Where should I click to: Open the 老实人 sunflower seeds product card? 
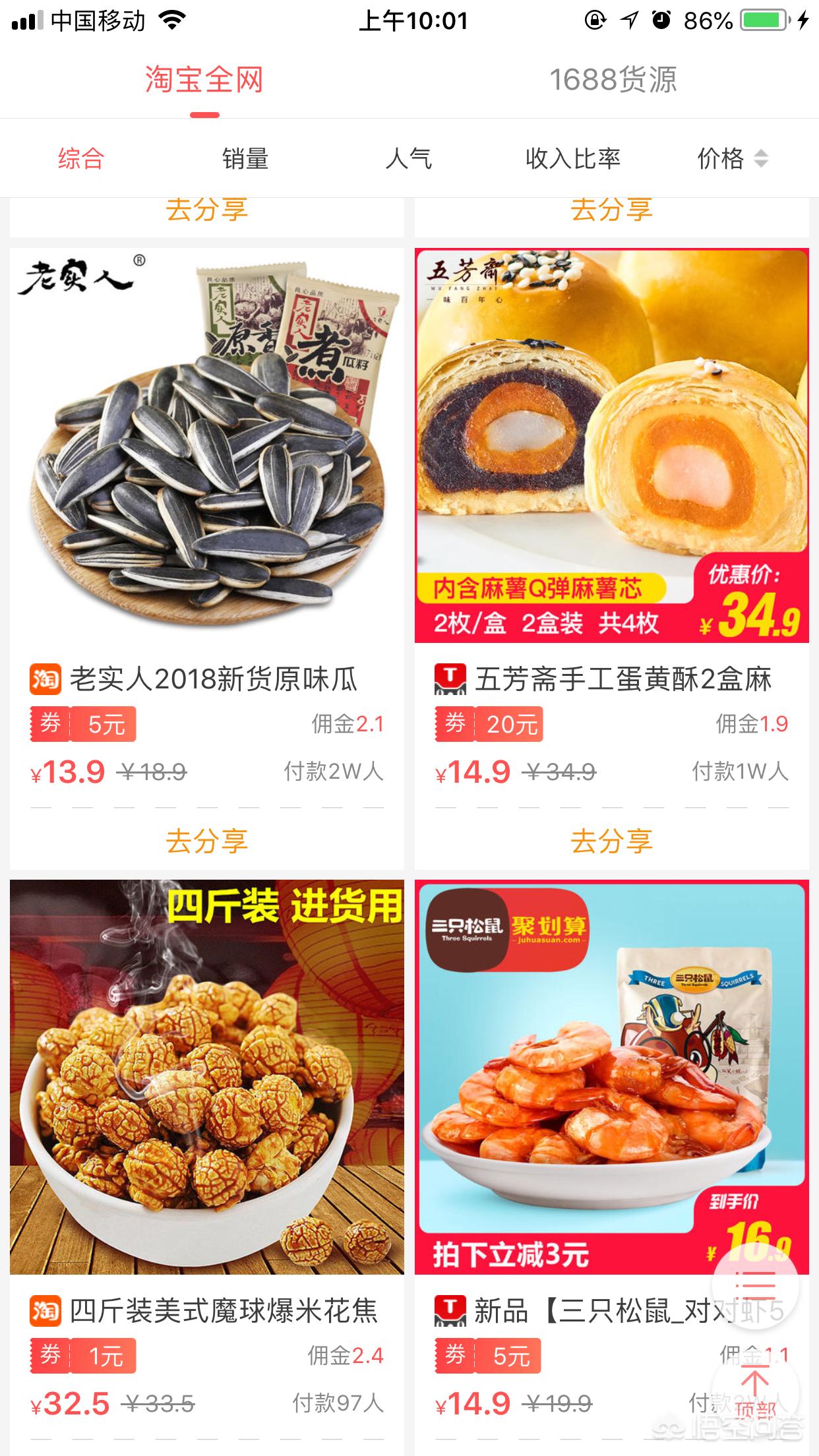coord(206,445)
